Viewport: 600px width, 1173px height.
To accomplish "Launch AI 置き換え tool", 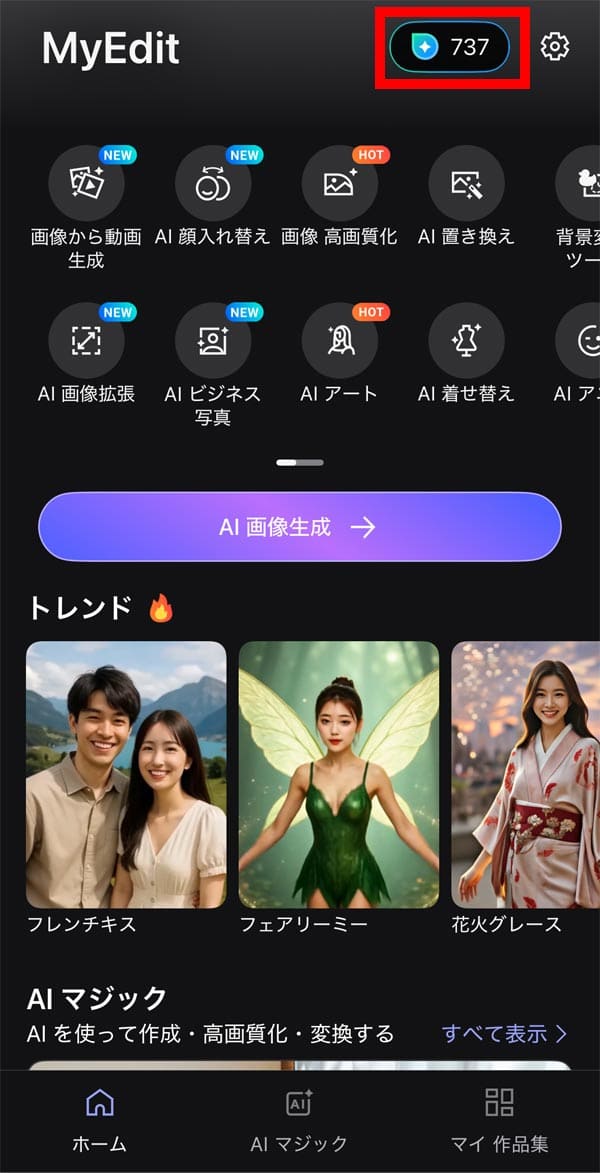I will (x=466, y=183).
